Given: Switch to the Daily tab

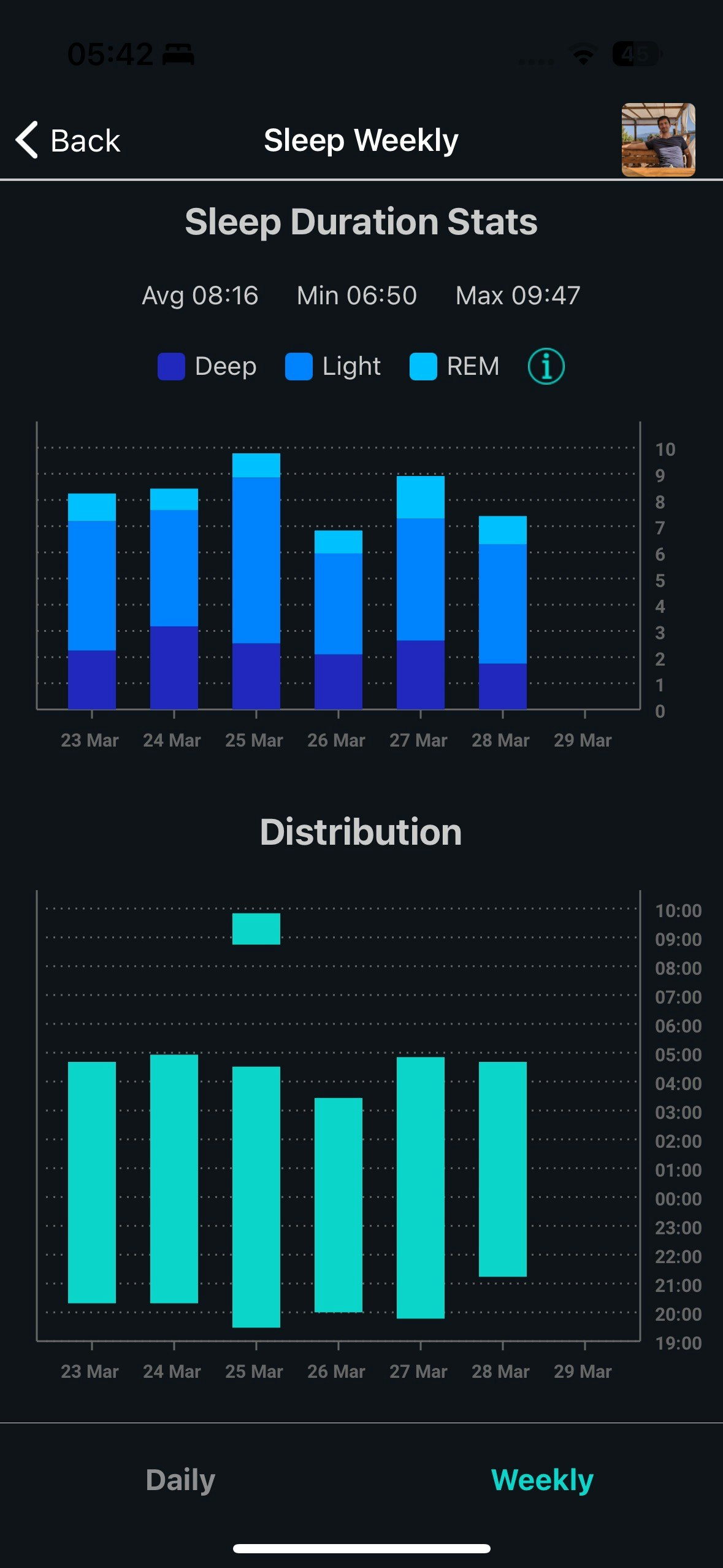Looking at the screenshot, I should (180, 1480).
